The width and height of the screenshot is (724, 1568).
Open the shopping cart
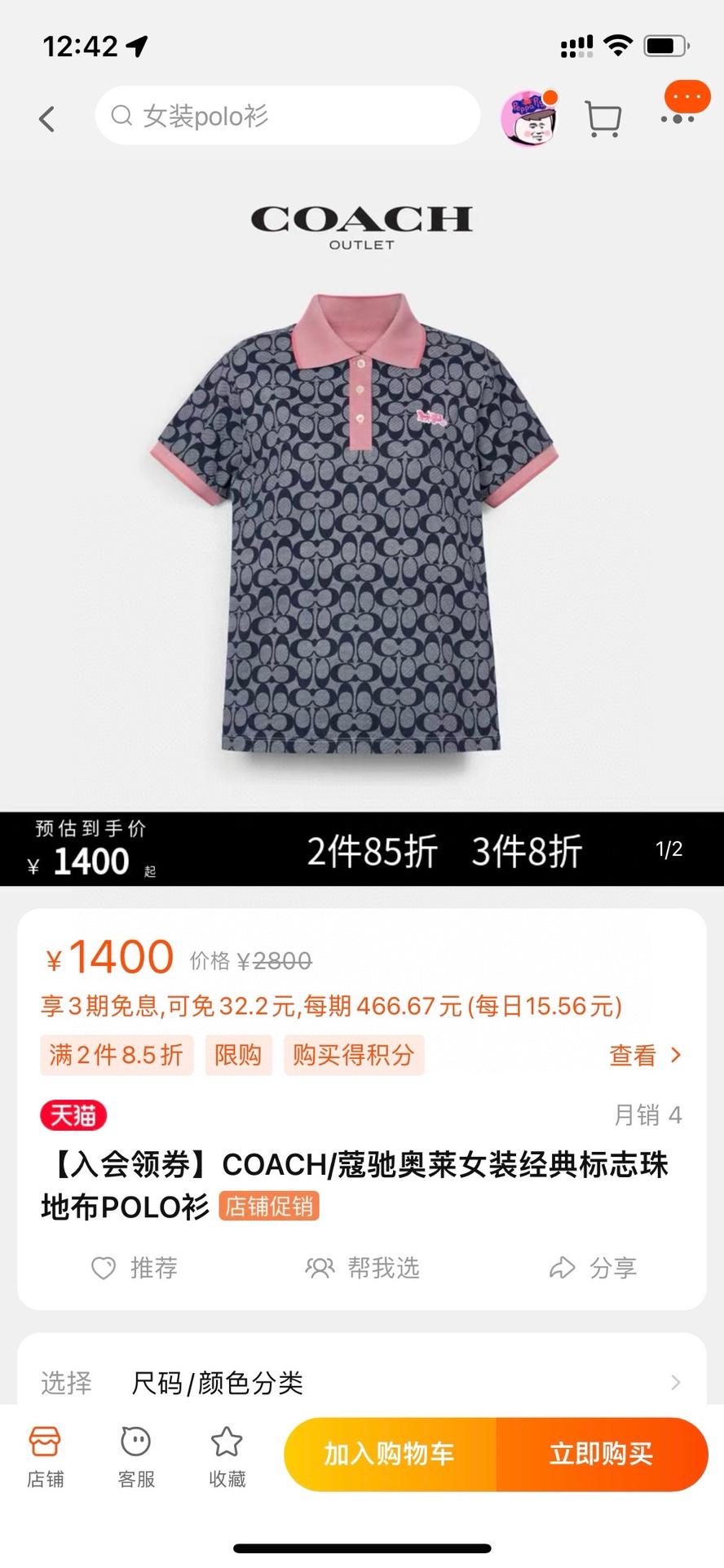tap(603, 119)
